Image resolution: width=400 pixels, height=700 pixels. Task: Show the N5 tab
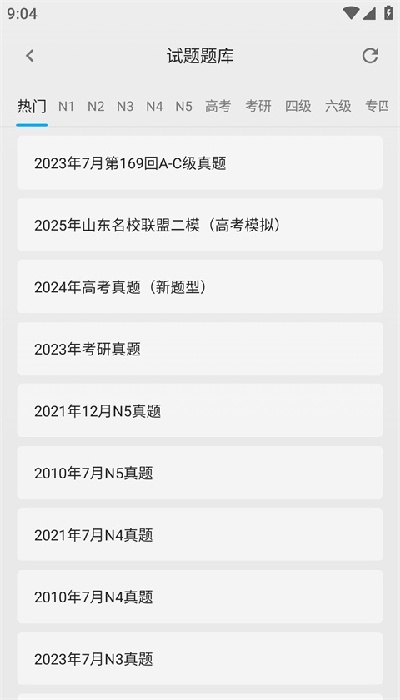(x=184, y=106)
